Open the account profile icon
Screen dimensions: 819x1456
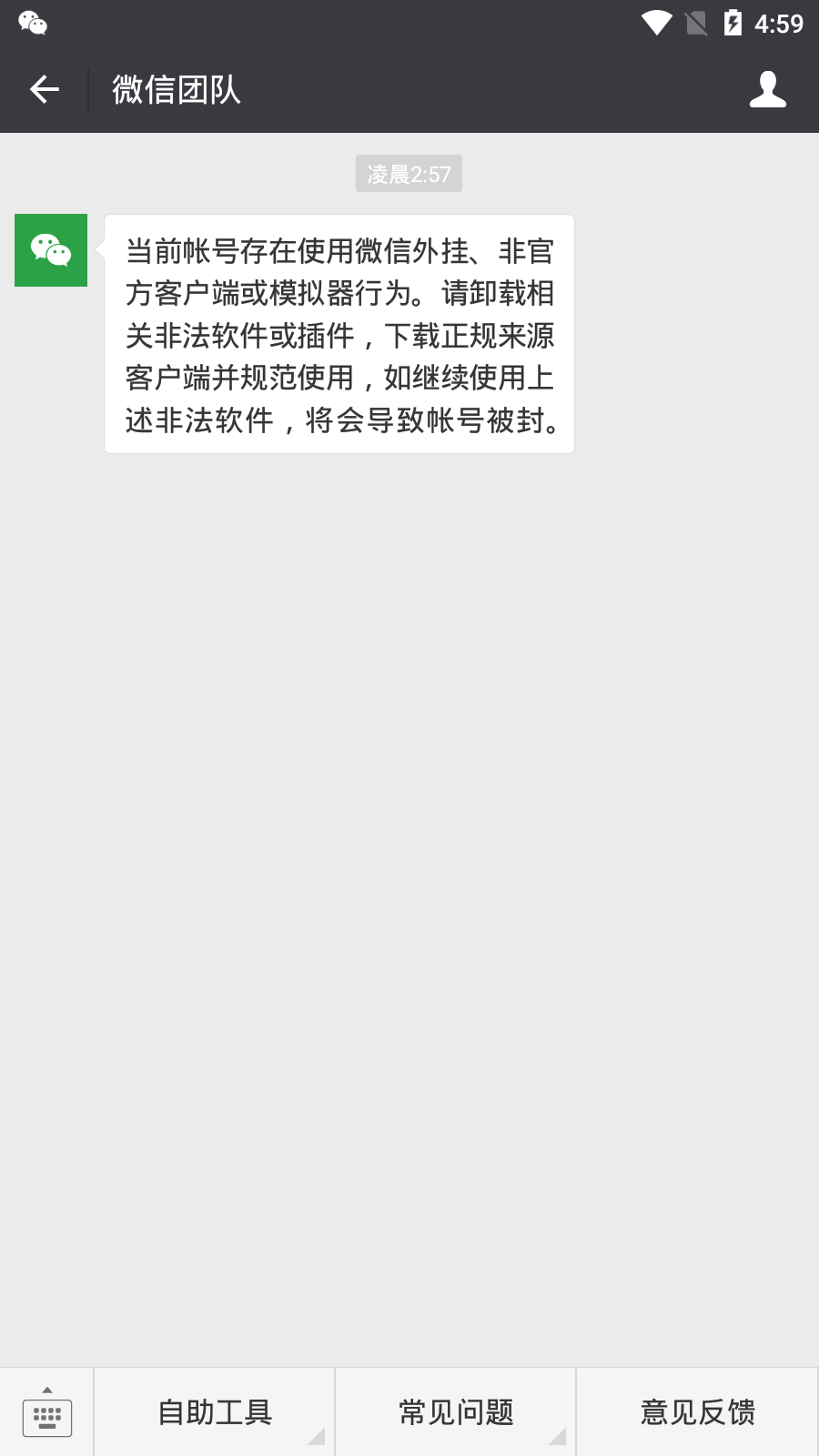pos(767,89)
